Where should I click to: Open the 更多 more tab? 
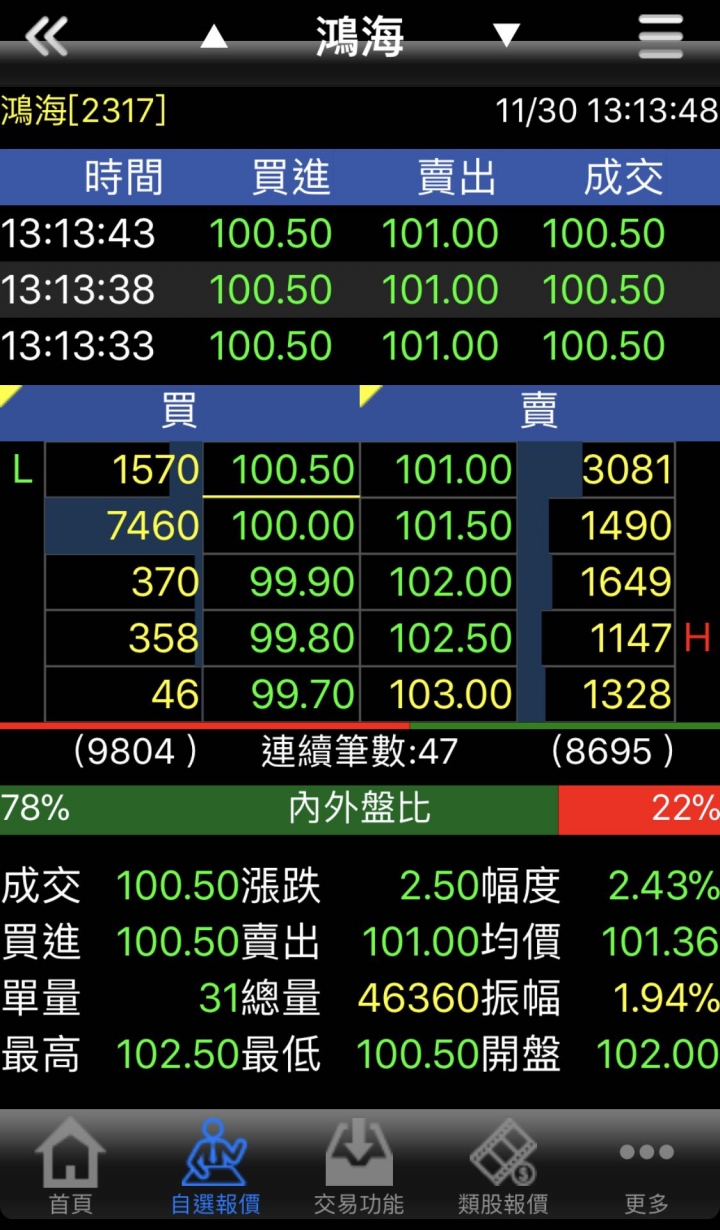[x=646, y=1167]
